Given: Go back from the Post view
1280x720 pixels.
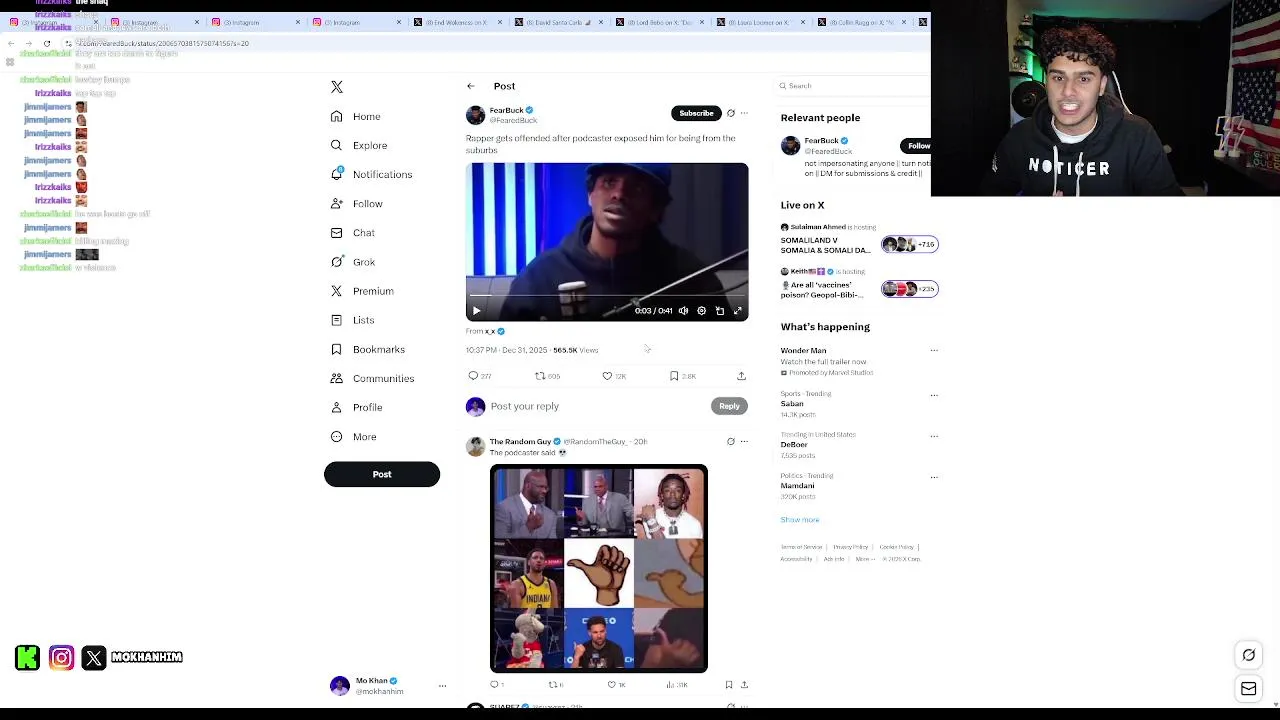Looking at the screenshot, I should point(471,86).
